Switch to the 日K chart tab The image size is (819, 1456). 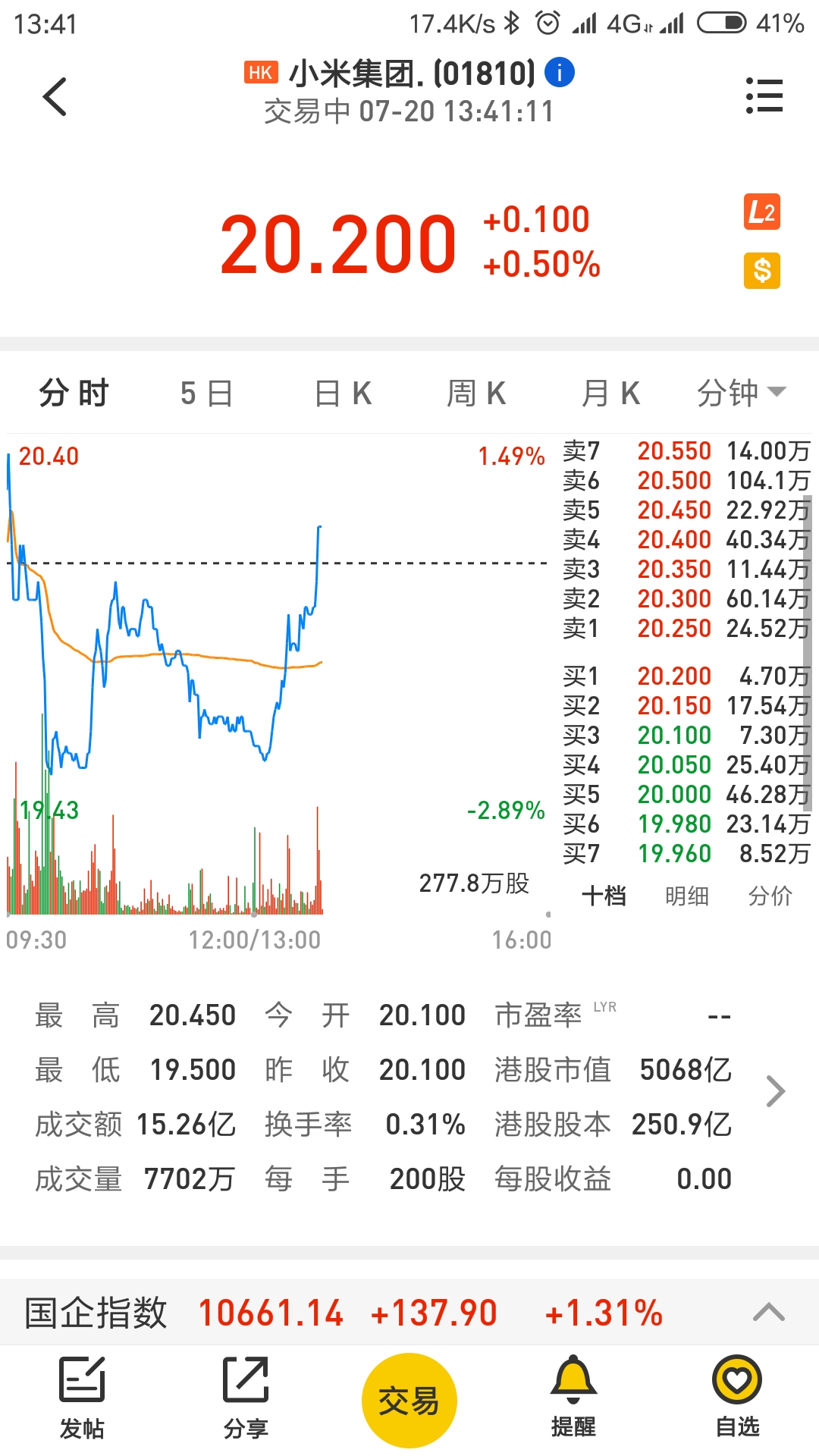[343, 394]
